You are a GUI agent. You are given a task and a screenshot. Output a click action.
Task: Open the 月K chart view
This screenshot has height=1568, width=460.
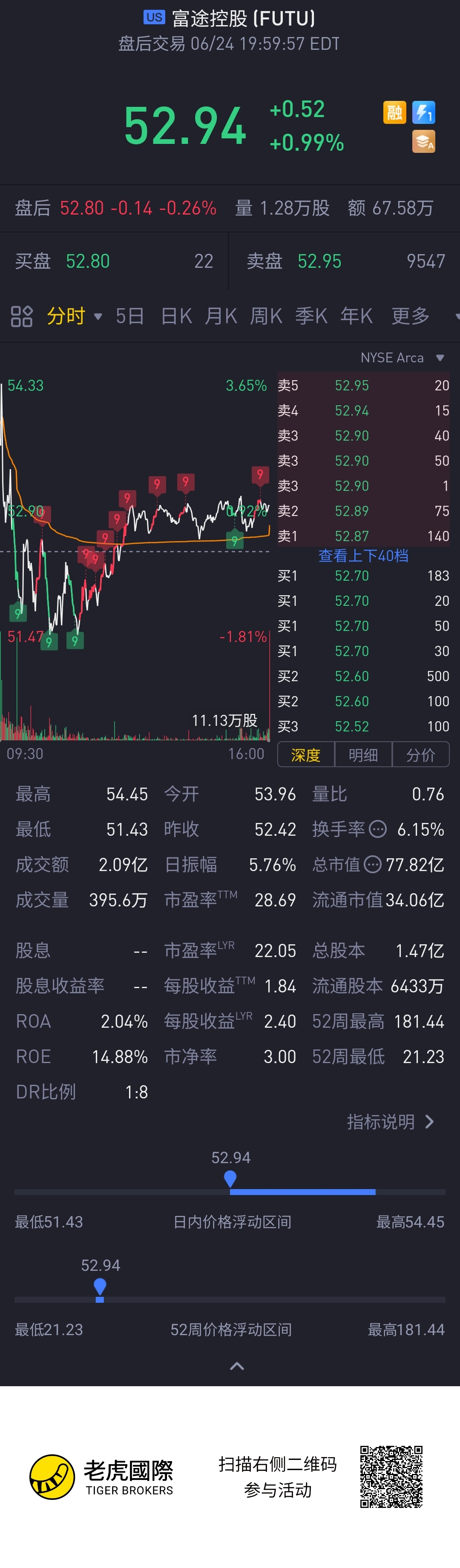(x=221, y=316)
